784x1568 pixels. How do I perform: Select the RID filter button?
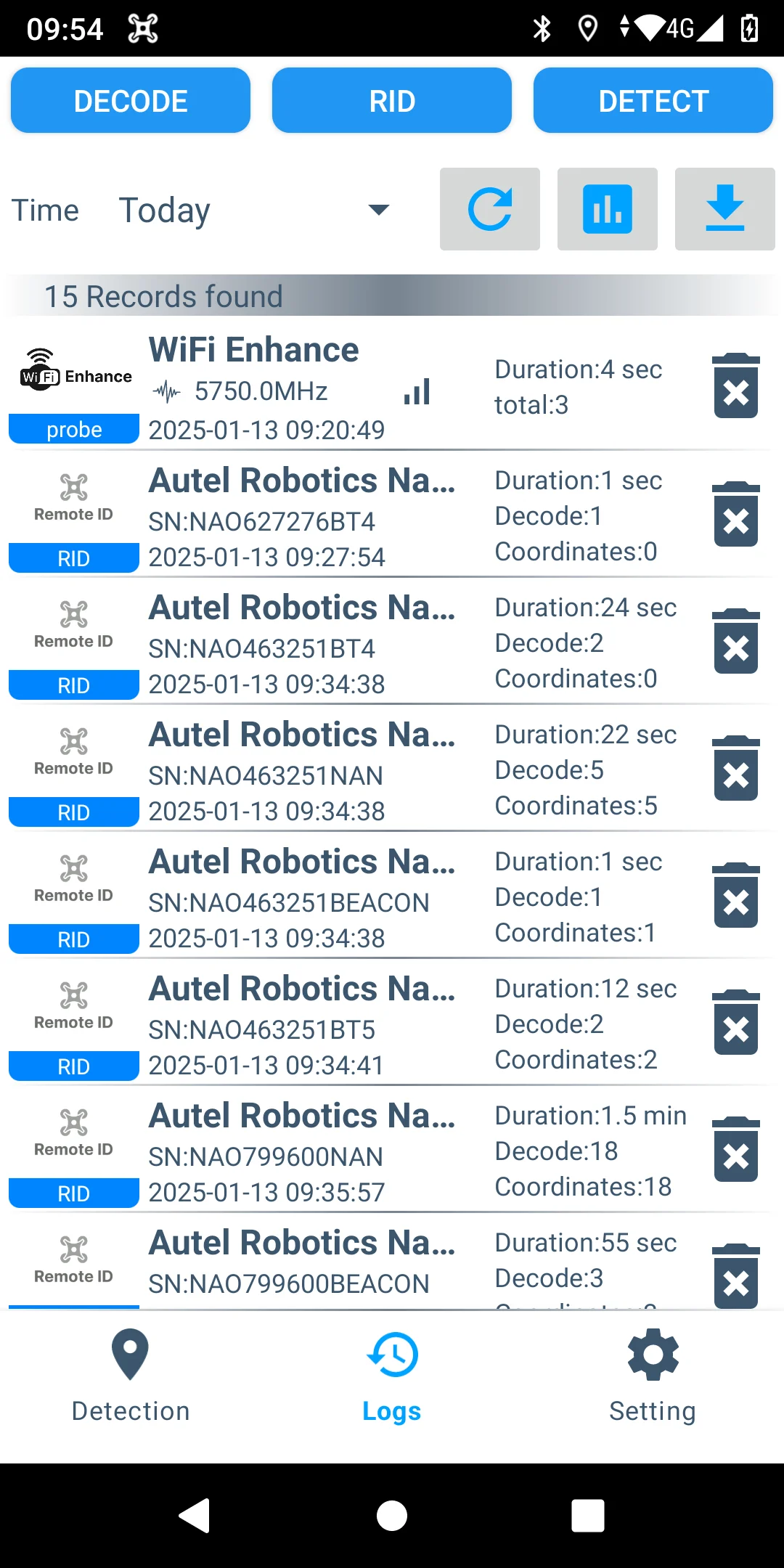point(392,101)
